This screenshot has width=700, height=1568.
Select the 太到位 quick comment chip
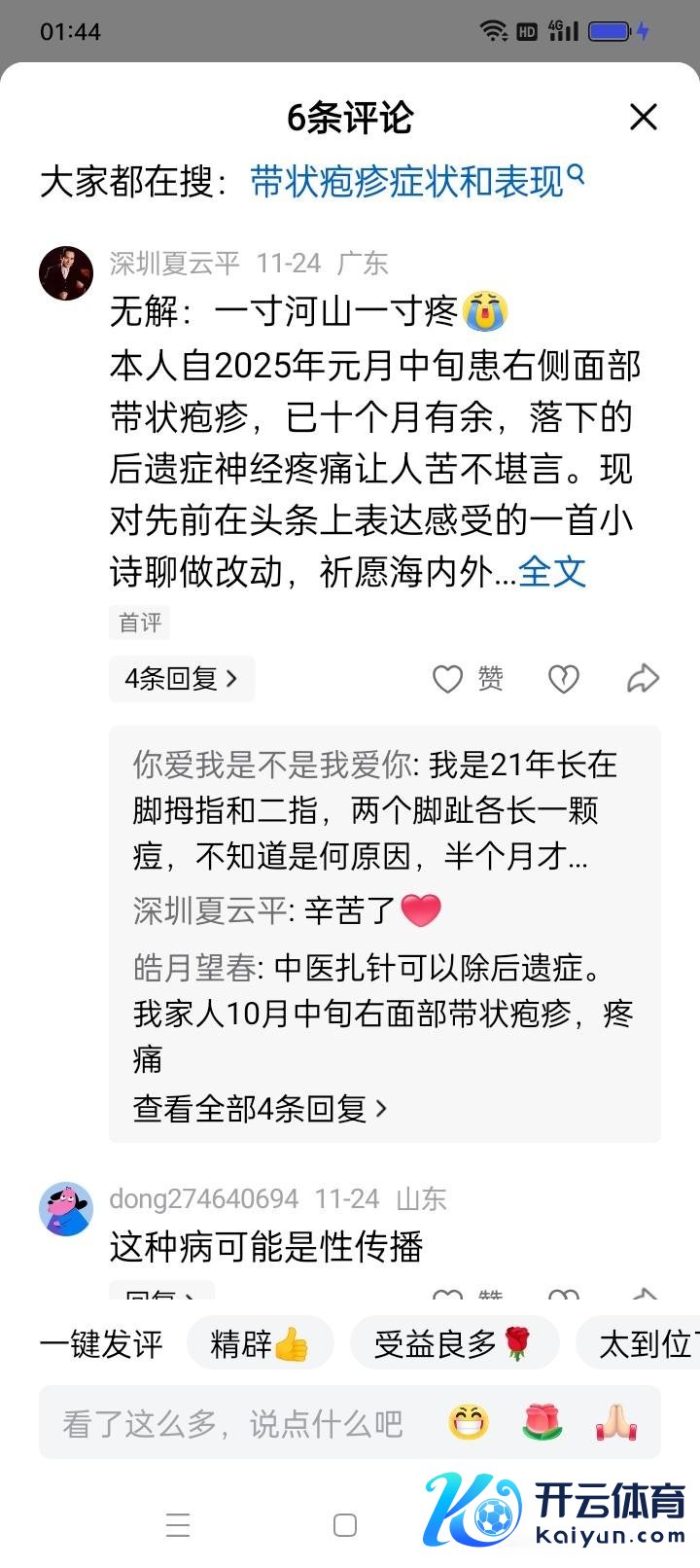coord(642,1344)
